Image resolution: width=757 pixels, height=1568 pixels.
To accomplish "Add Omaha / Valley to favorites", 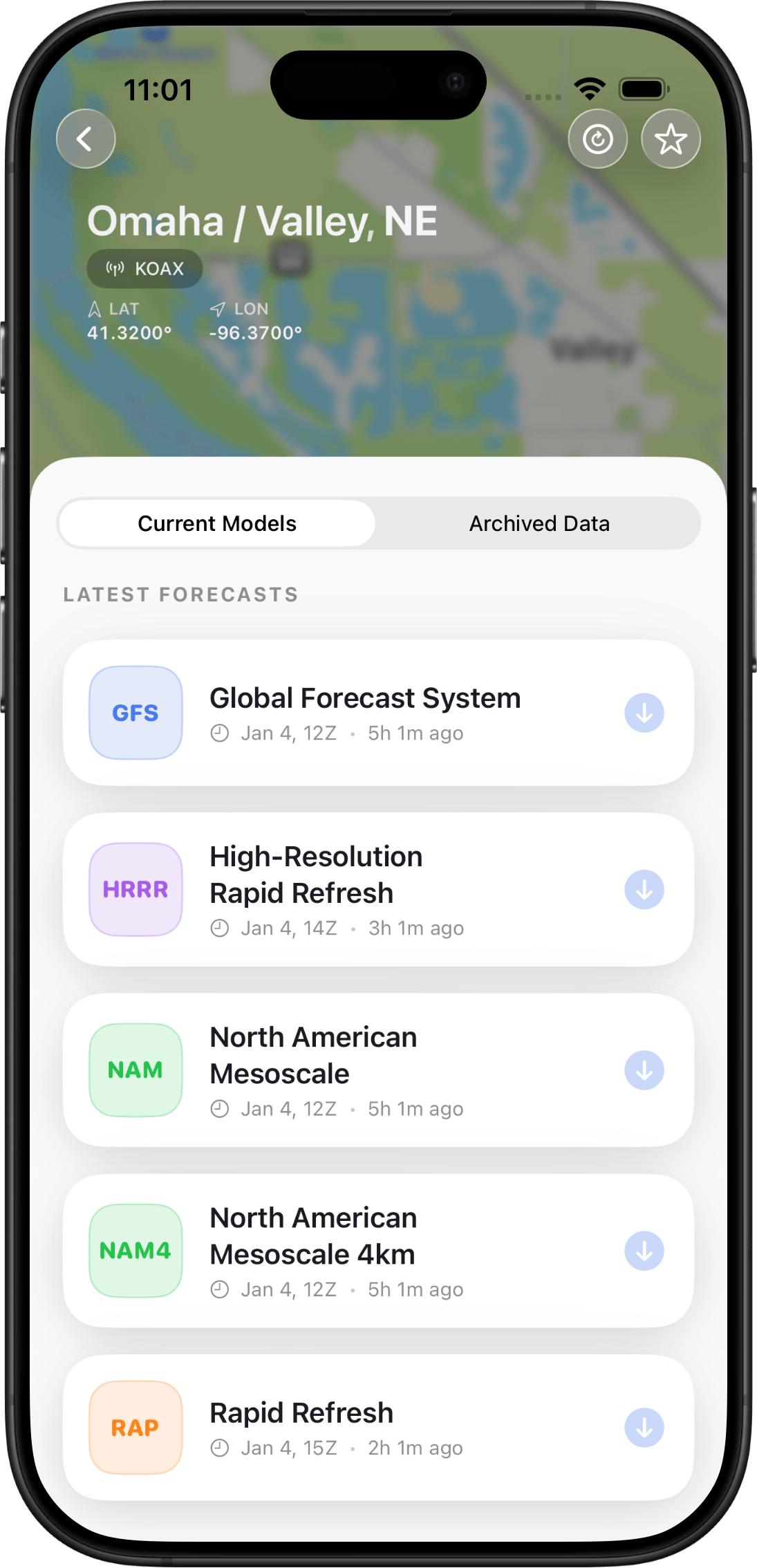I will click(x=671, y=139).
